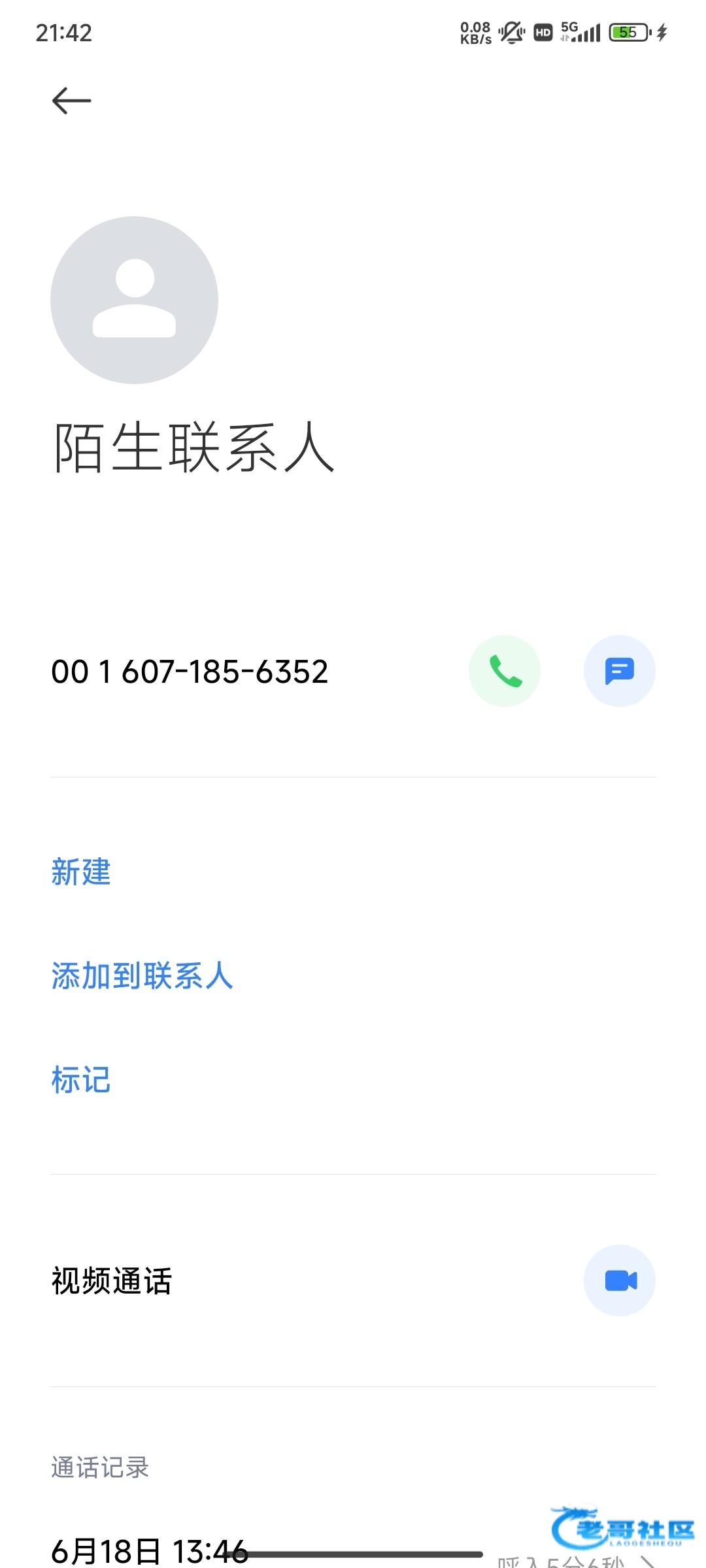706x1568 pixels.
Task: Tap the stranger contact avatar
Action: click(134, 300)
